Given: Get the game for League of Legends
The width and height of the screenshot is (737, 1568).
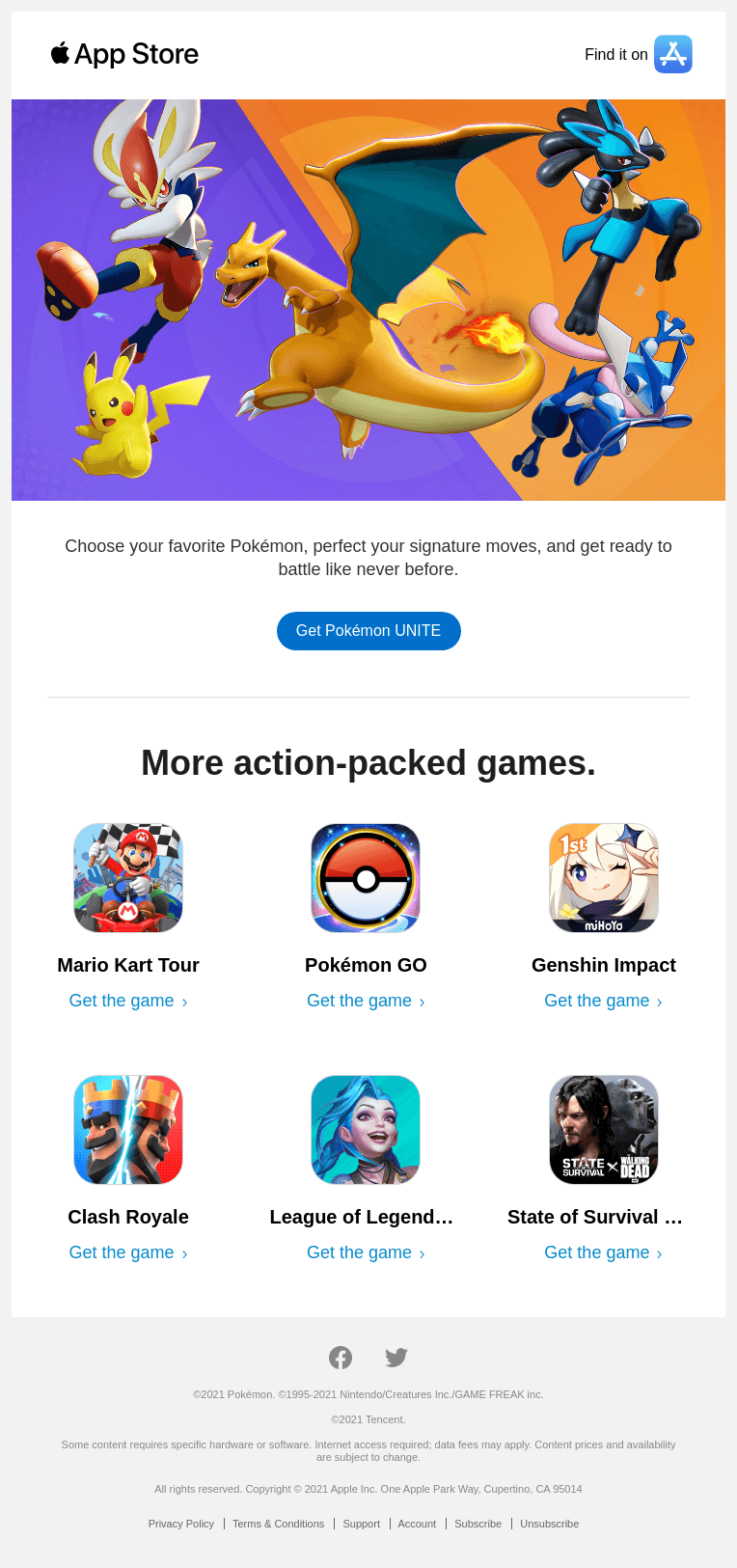Looking at the screenshot, I should 366,1253.
